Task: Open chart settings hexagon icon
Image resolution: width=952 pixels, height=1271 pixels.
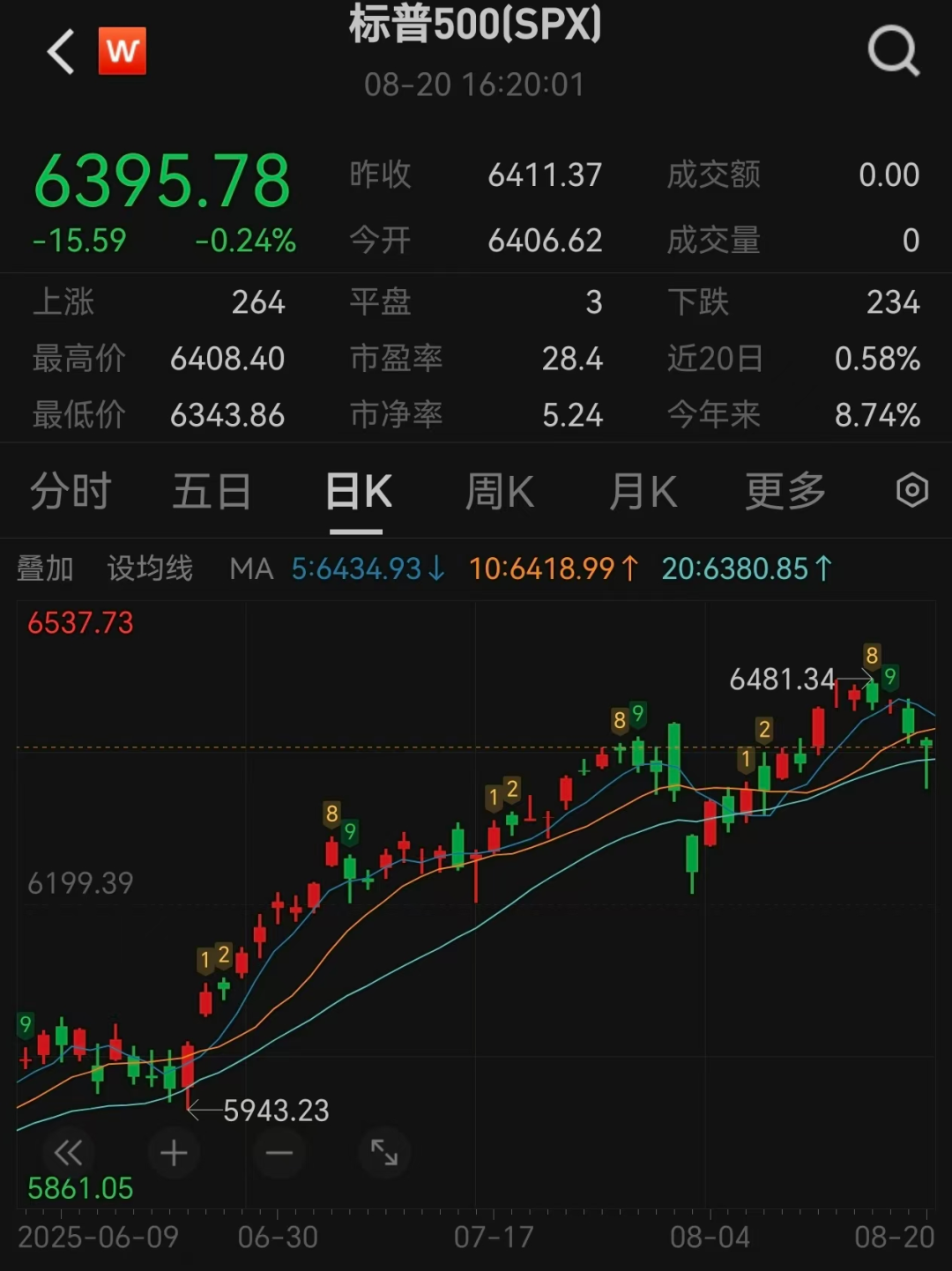Action: [911, 490]
